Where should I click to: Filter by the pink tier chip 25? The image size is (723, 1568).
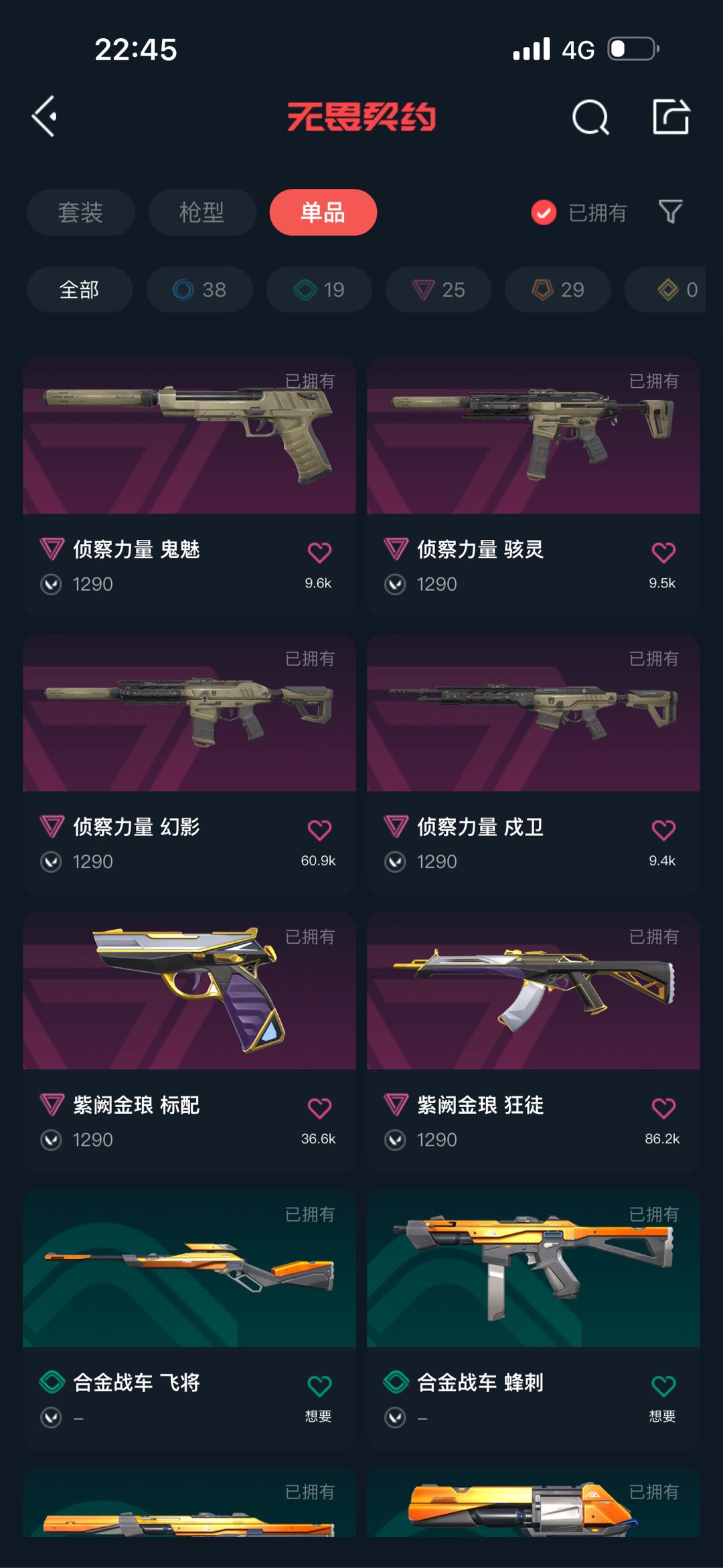pos(438,289)
